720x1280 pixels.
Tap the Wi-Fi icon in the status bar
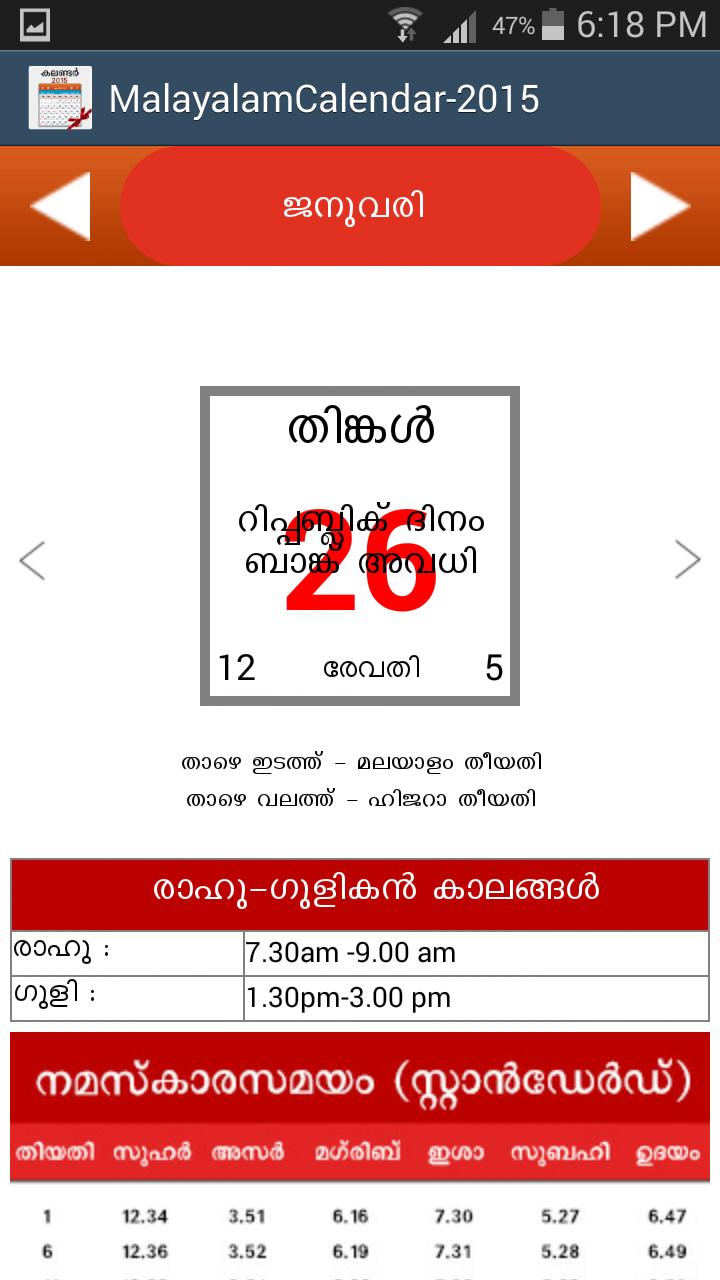coord(409,24)
